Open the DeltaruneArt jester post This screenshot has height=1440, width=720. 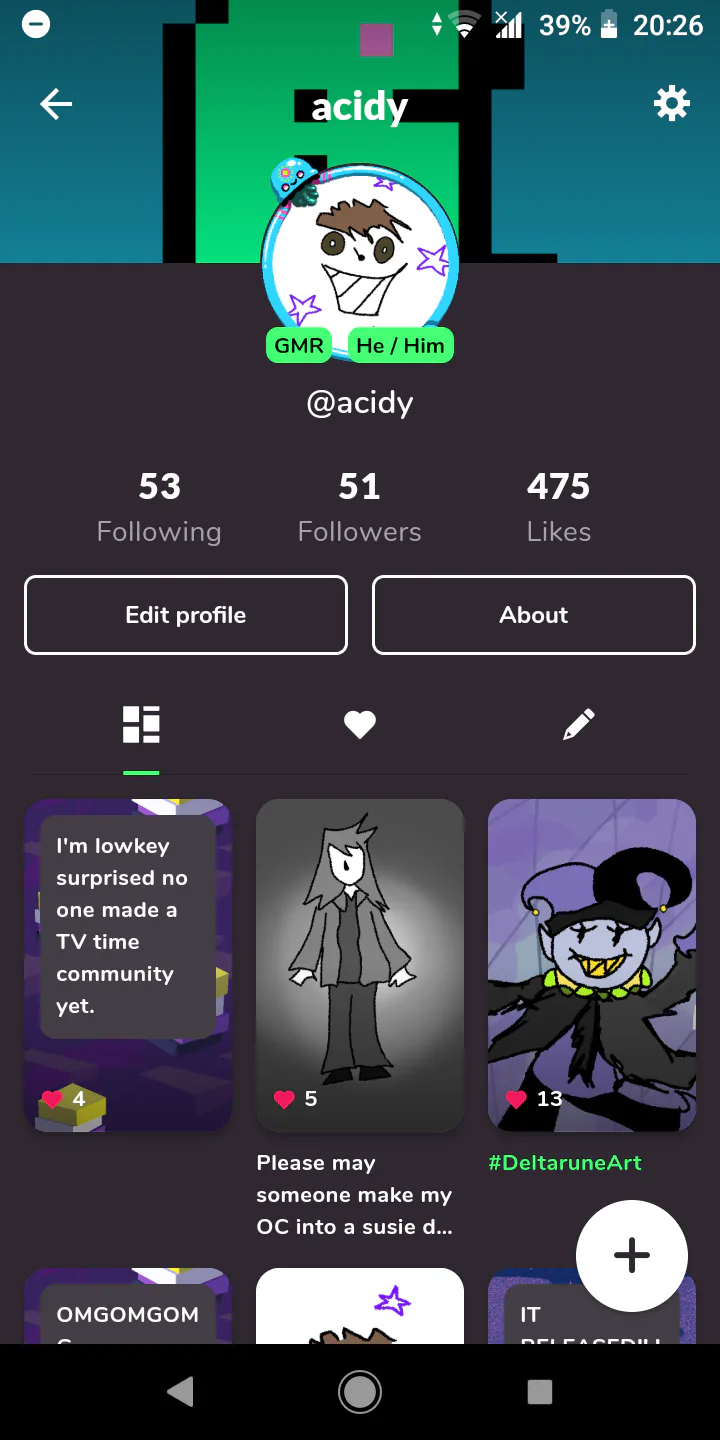click(592, 965)
